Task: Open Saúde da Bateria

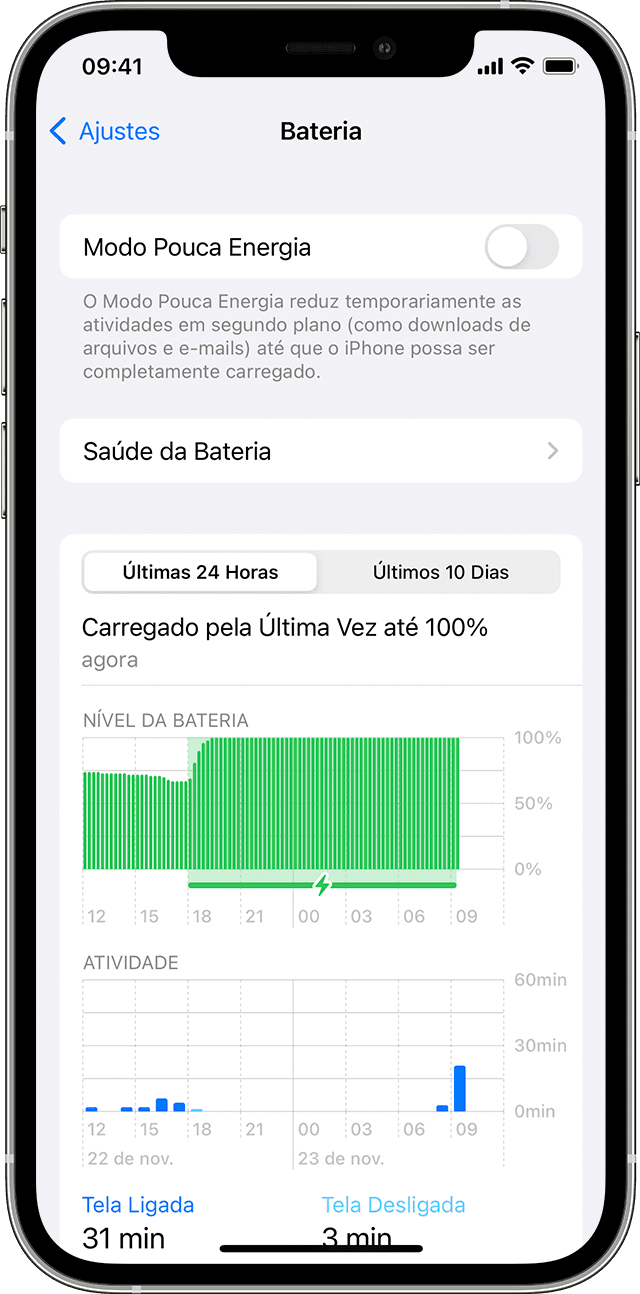Action: coord(320,451)
